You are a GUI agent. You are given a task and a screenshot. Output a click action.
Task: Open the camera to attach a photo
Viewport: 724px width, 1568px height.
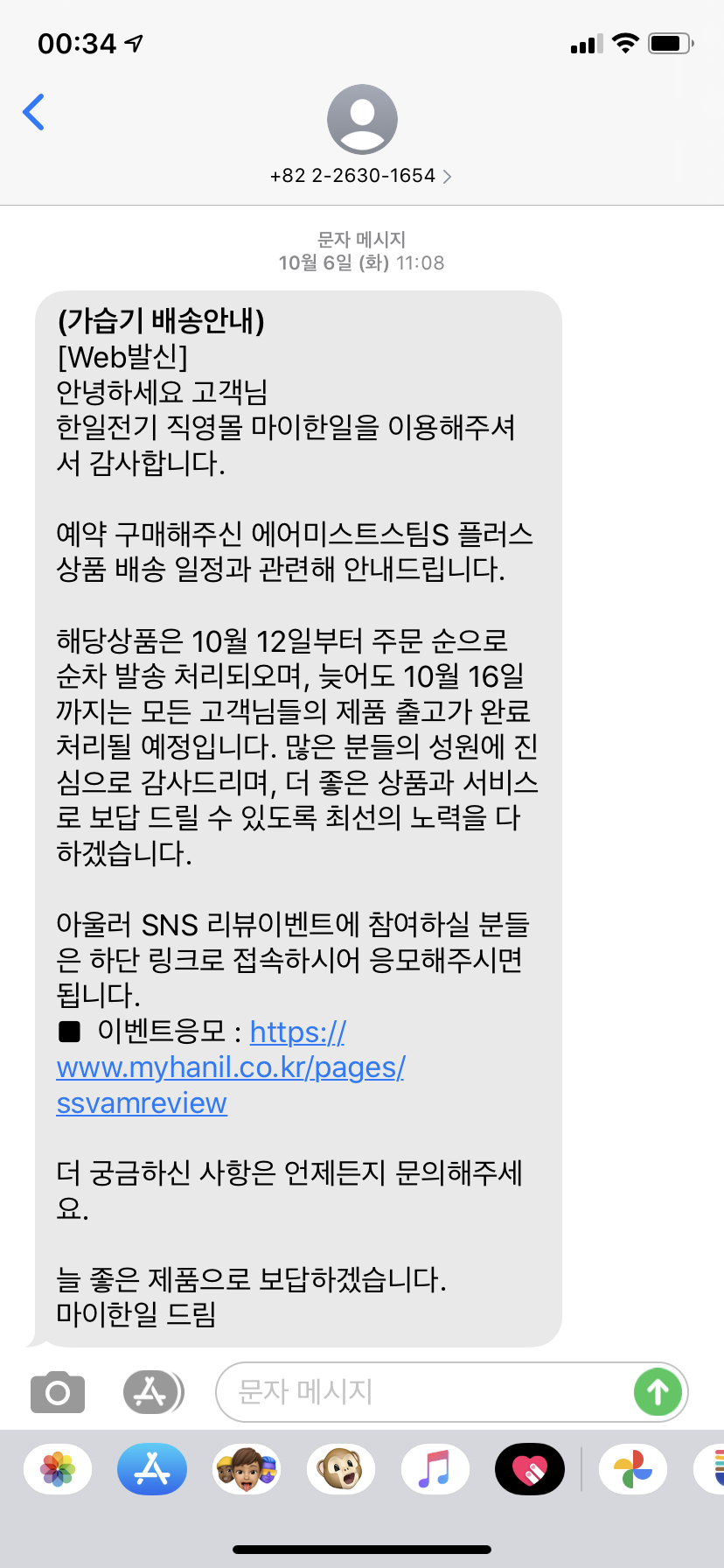(x=58, y=1391)
